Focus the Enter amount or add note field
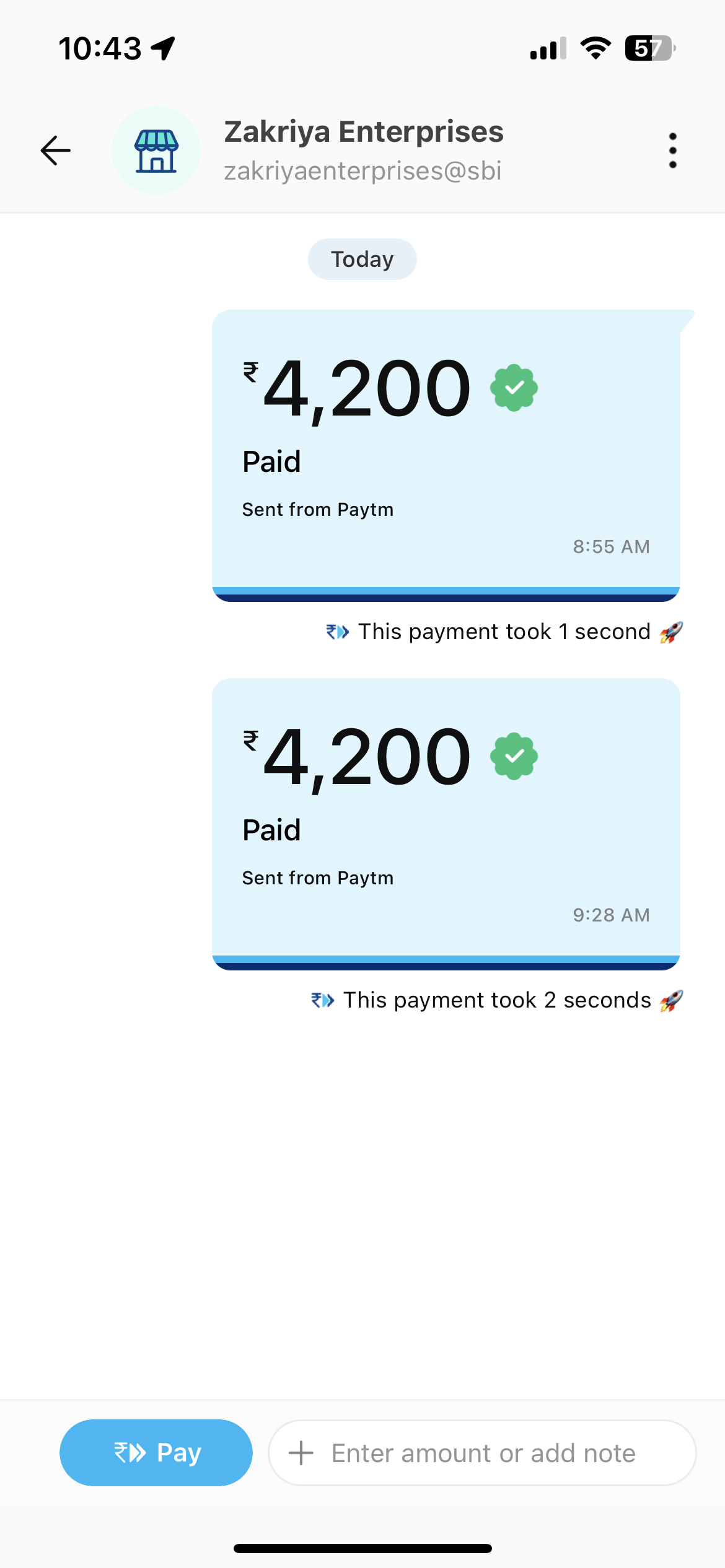725x1568 pixels. 482,1453
